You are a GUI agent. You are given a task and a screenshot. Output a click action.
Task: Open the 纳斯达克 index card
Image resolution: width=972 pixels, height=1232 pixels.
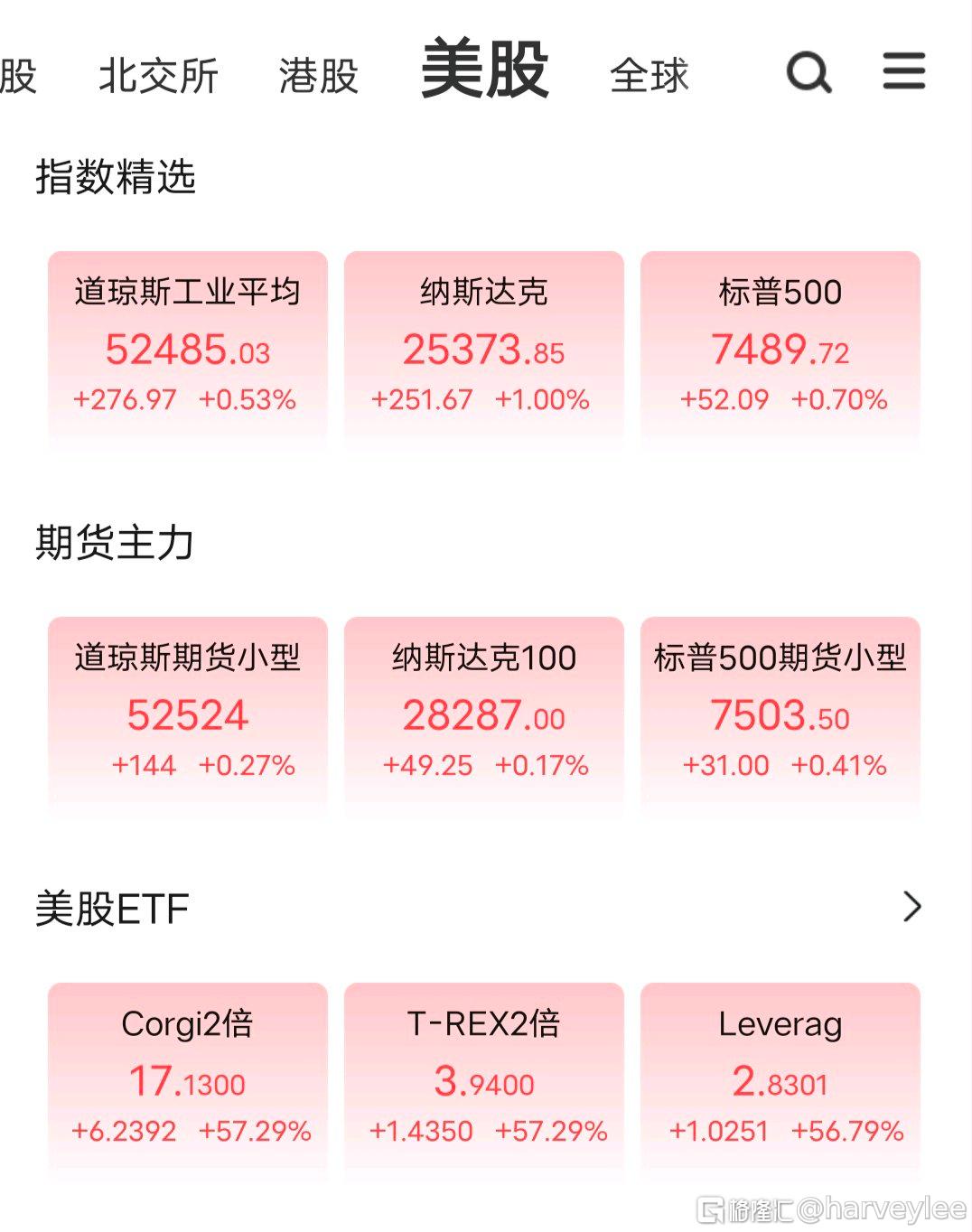[x=484, y=350]
